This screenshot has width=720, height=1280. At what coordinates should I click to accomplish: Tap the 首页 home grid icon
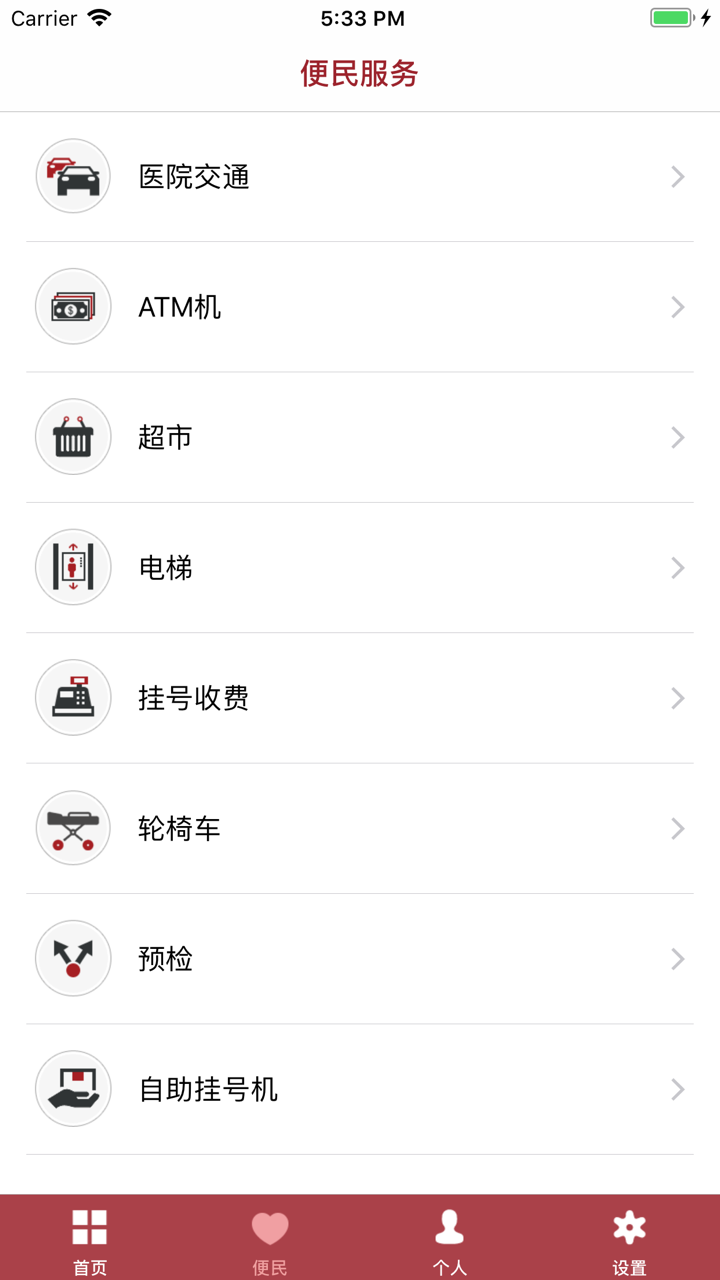[x=90, y=1222]
